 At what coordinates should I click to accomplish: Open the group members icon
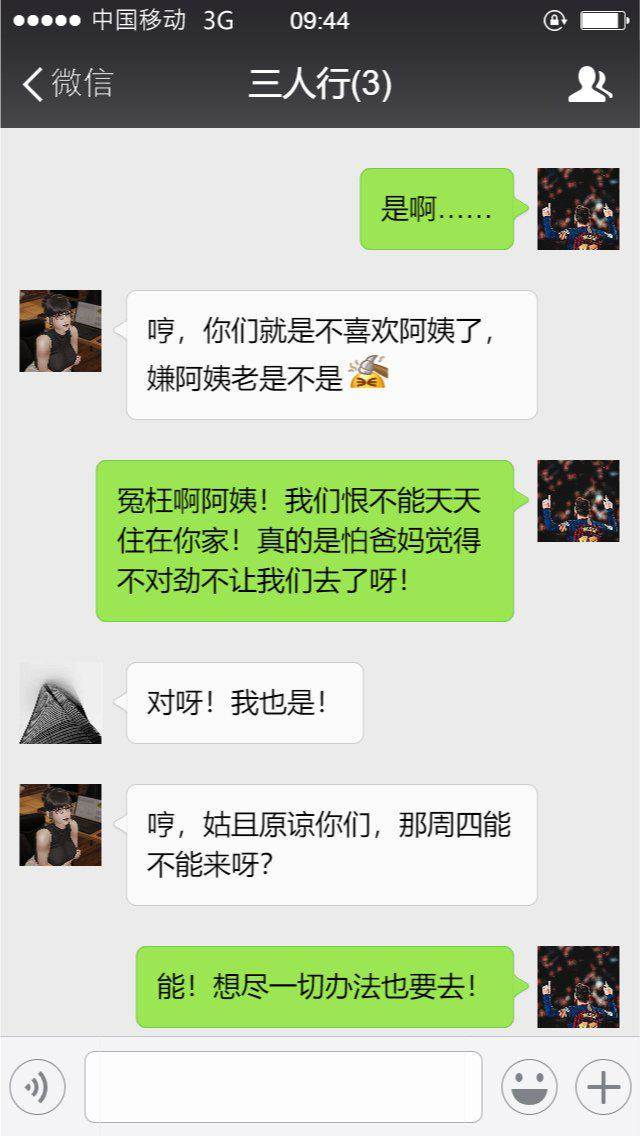(589, 84)
